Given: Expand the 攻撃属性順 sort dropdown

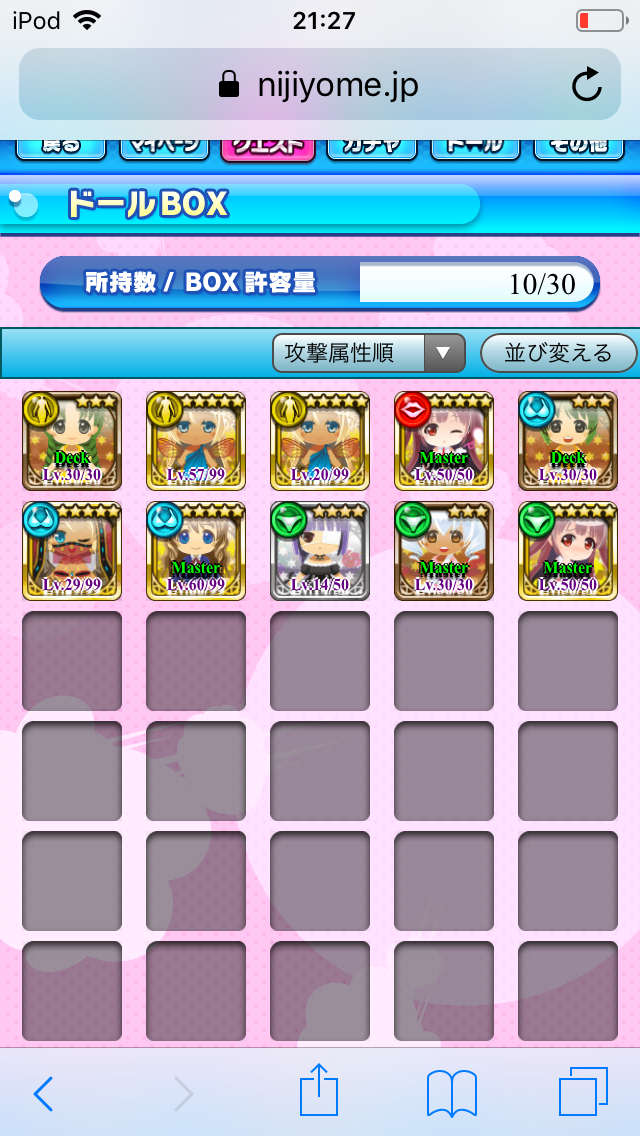Looking at the screenshot, I should pos(368,353).
